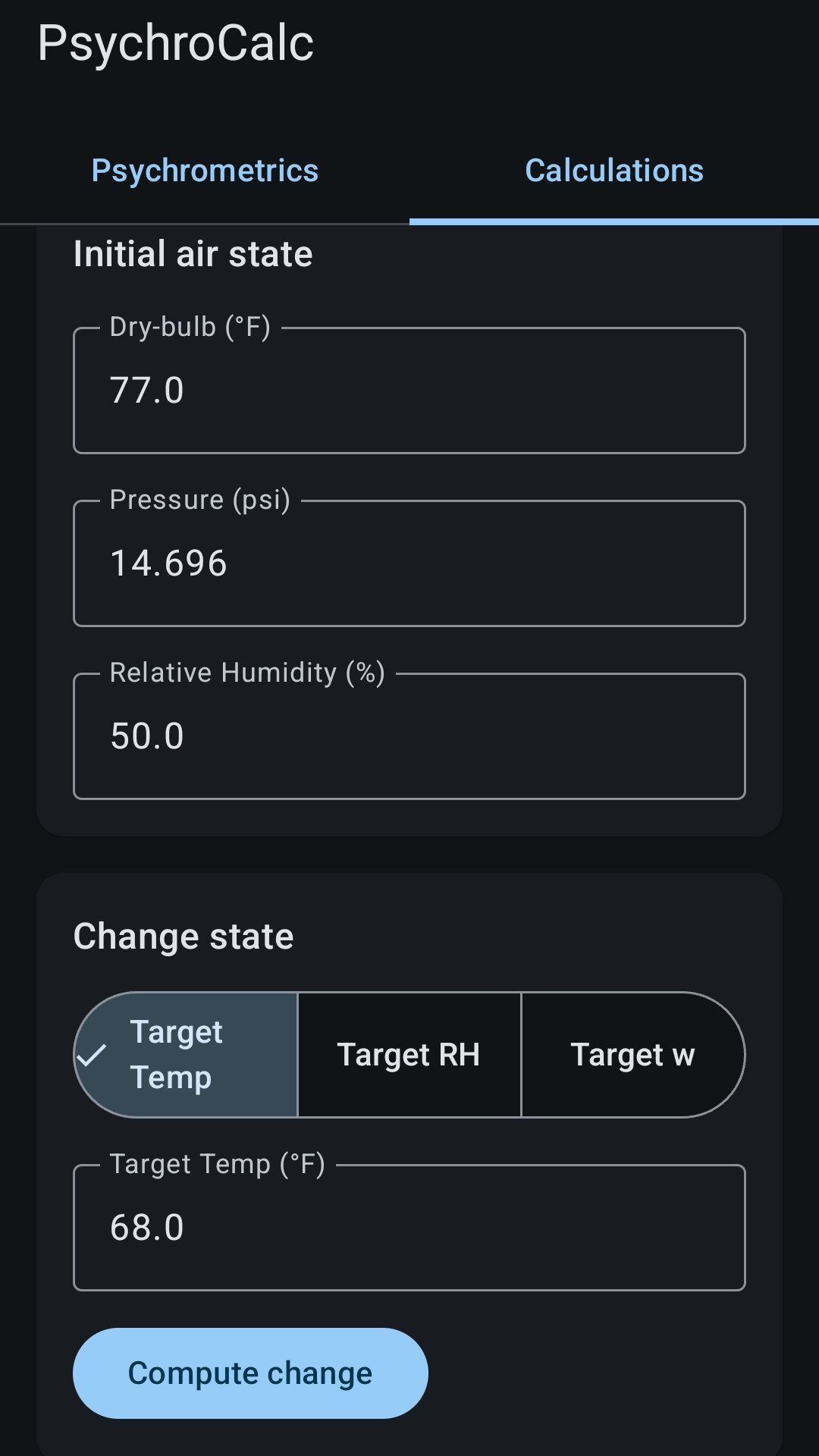
Task: Select the 14.696 pressure value
Action: point(168,563)
